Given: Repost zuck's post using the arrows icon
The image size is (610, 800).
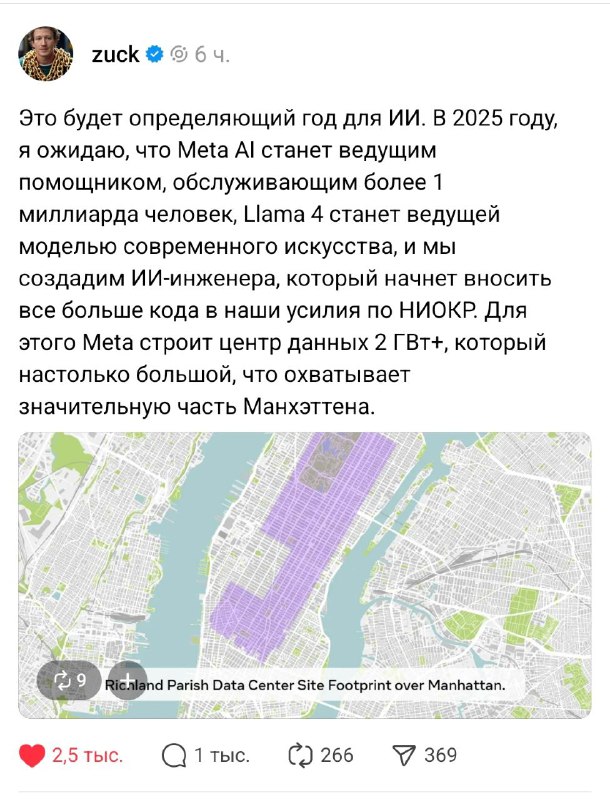Looking at the screenshot, I should pyautogui.click(x=299, y=755).
